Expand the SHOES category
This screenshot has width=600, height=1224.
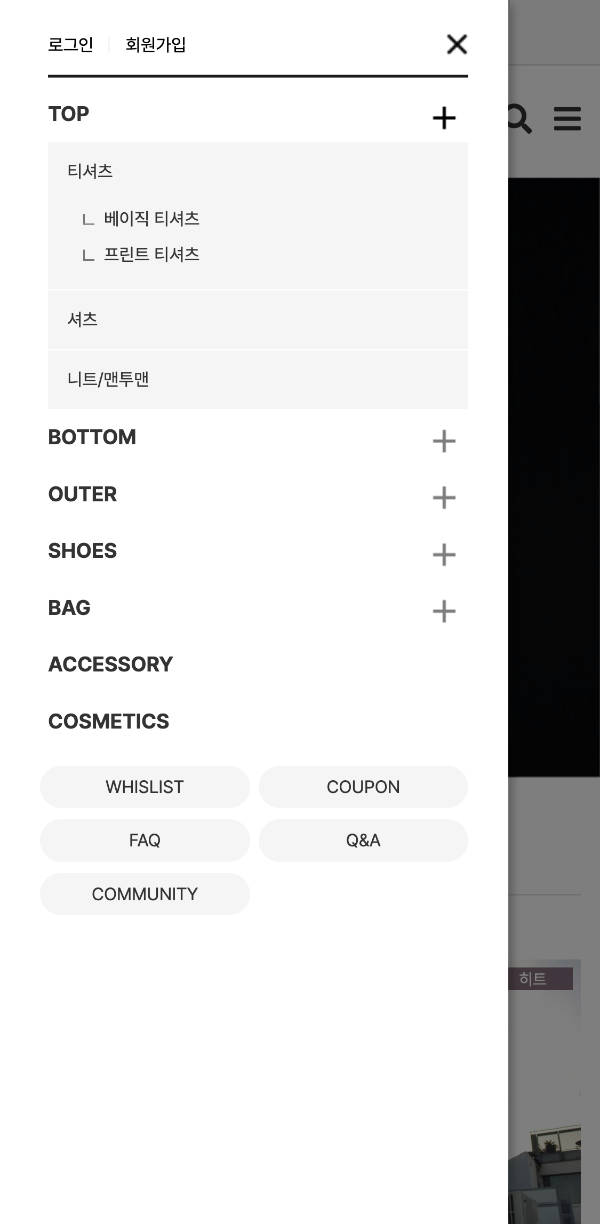pos(444,555)
